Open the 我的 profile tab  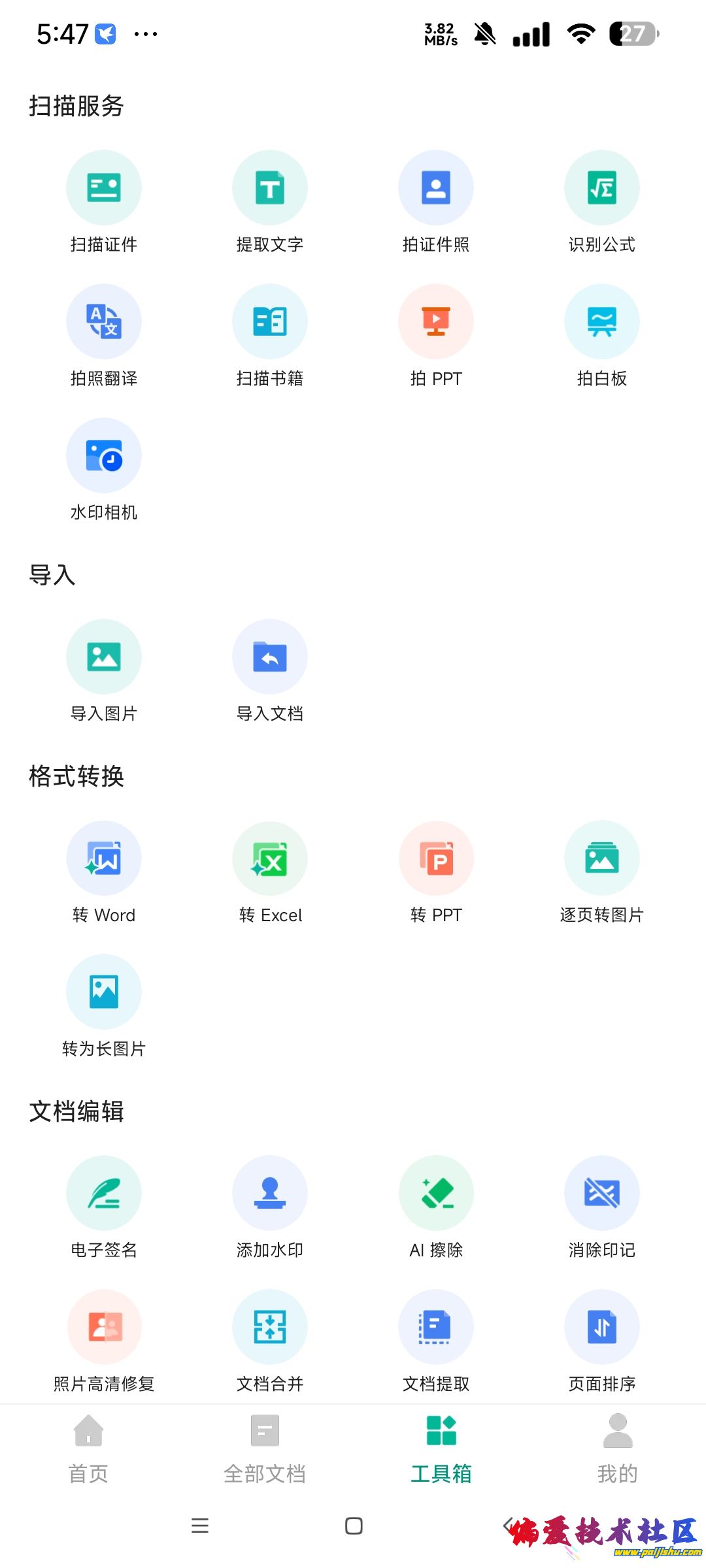click(618, 1447)
